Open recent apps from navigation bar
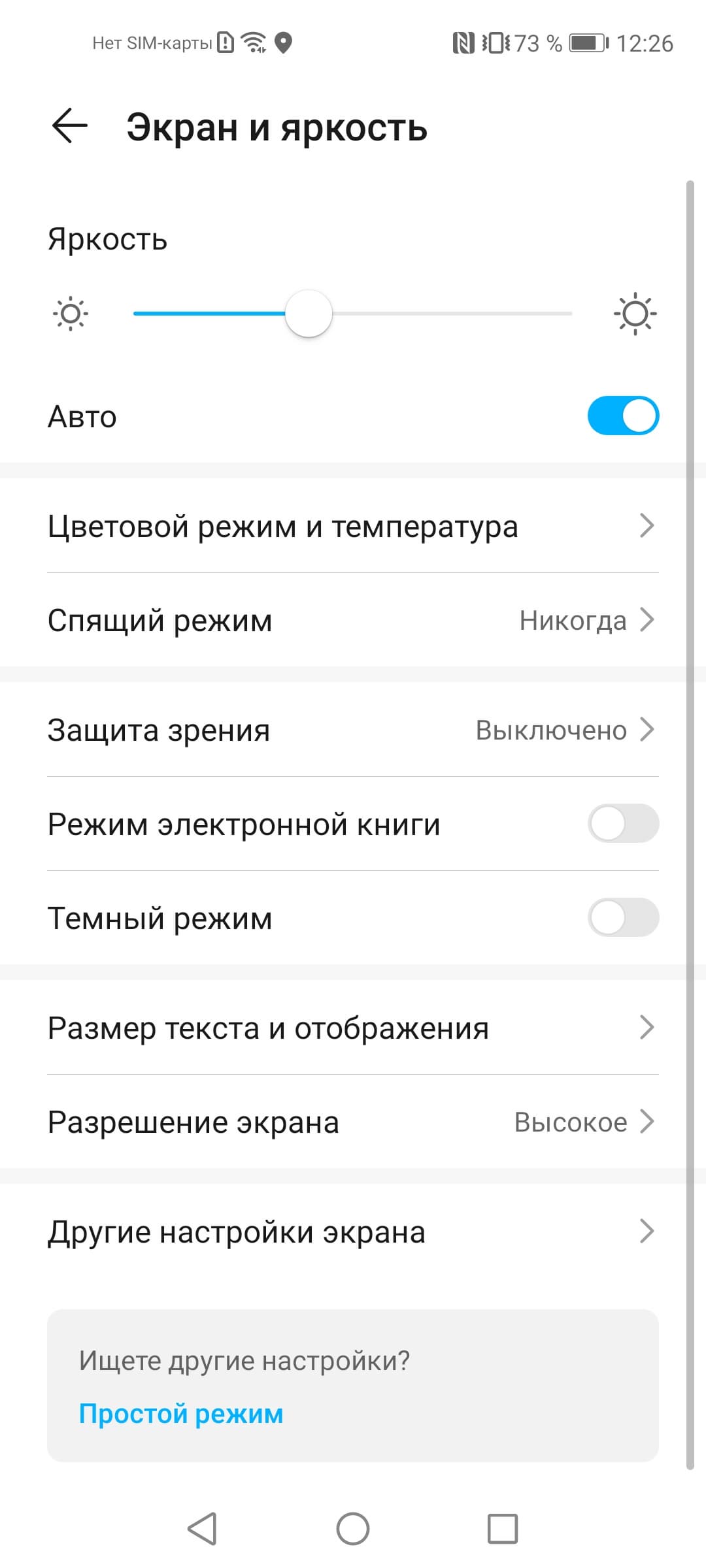This screenshot has width=706, height=1568. click(x=503, y=1529)
